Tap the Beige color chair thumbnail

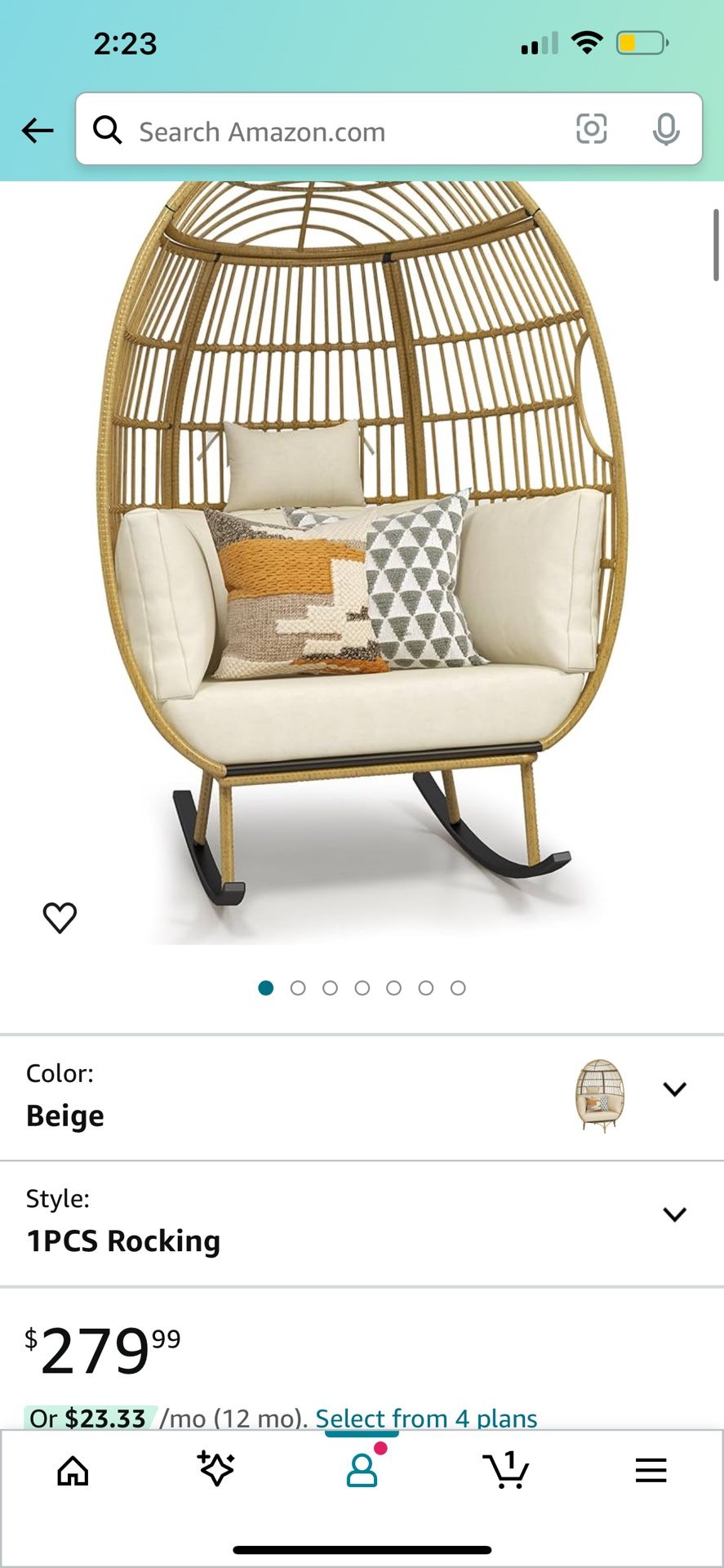point(600,1098)
